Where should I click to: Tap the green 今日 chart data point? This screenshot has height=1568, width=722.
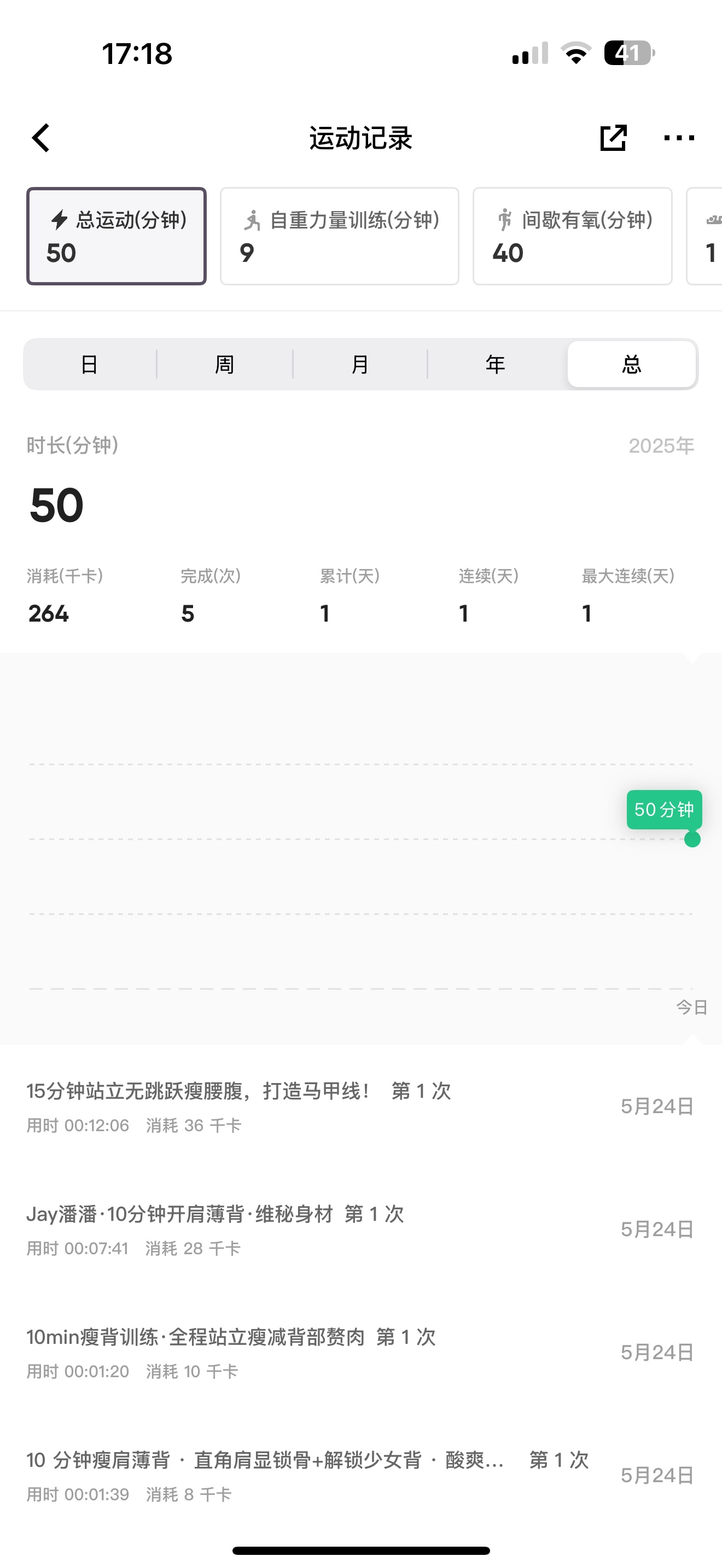click(x=692, y=839)
